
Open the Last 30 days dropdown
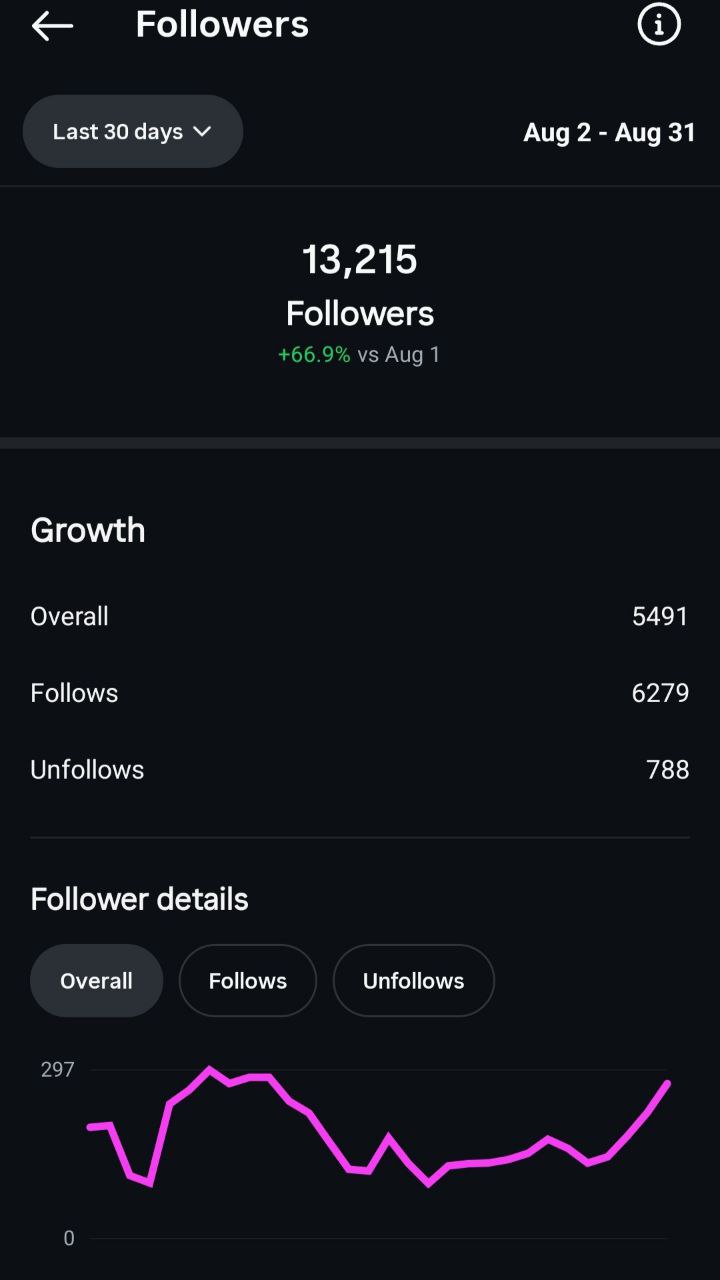point(133,131)
